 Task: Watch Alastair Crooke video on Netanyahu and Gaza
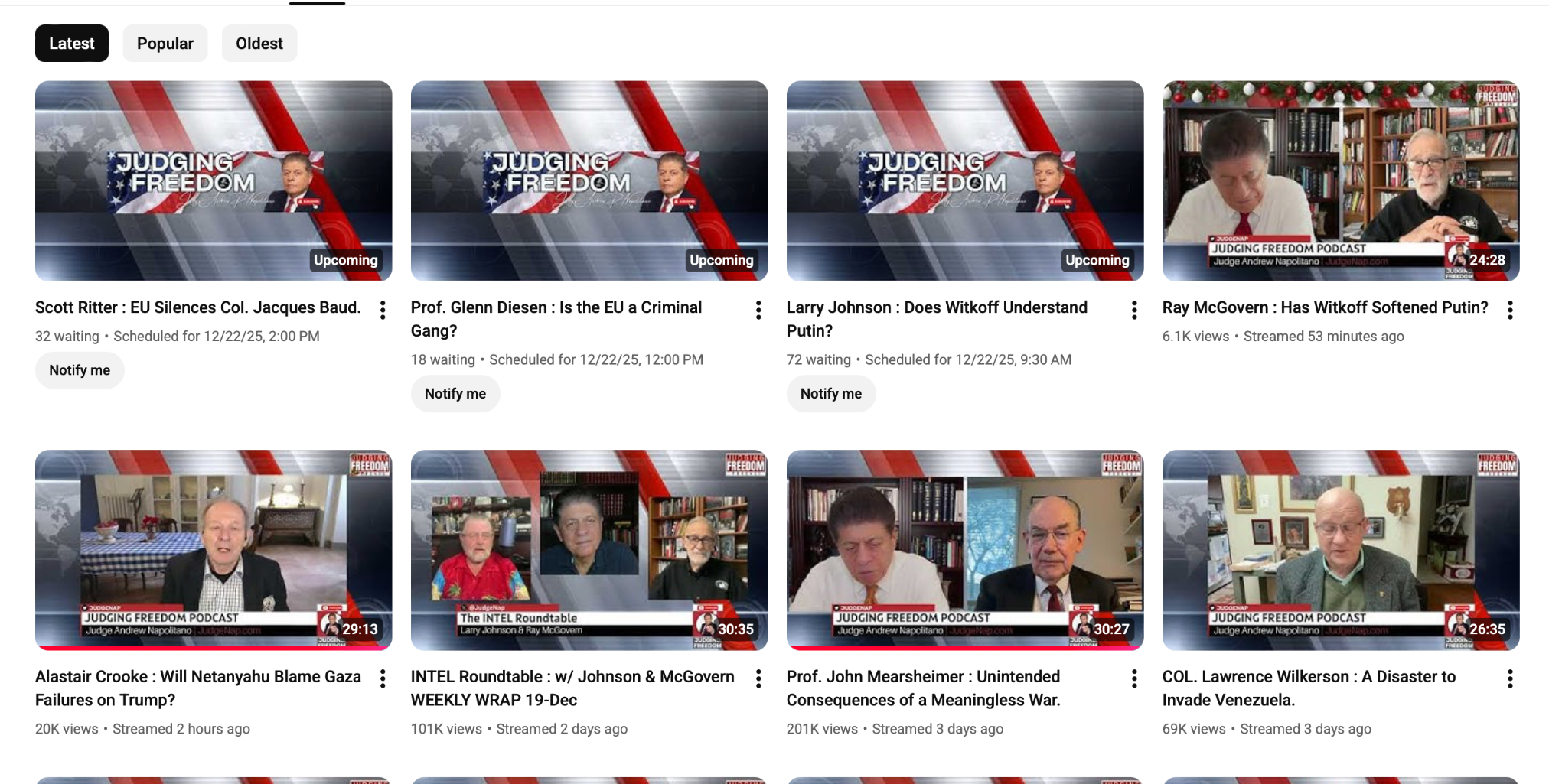(x=214, y=550)
